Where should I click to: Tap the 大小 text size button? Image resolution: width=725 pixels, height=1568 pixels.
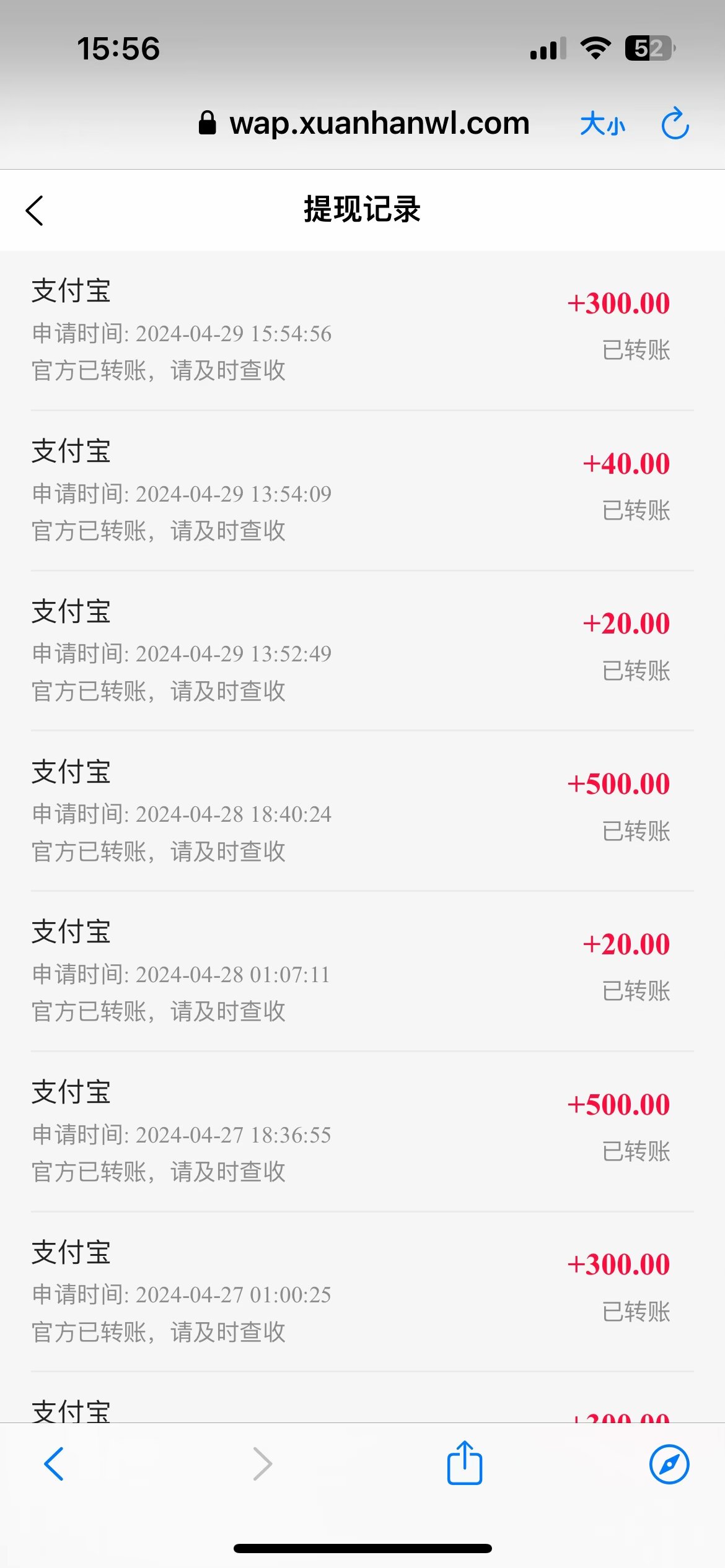click(x=602, y=124)
